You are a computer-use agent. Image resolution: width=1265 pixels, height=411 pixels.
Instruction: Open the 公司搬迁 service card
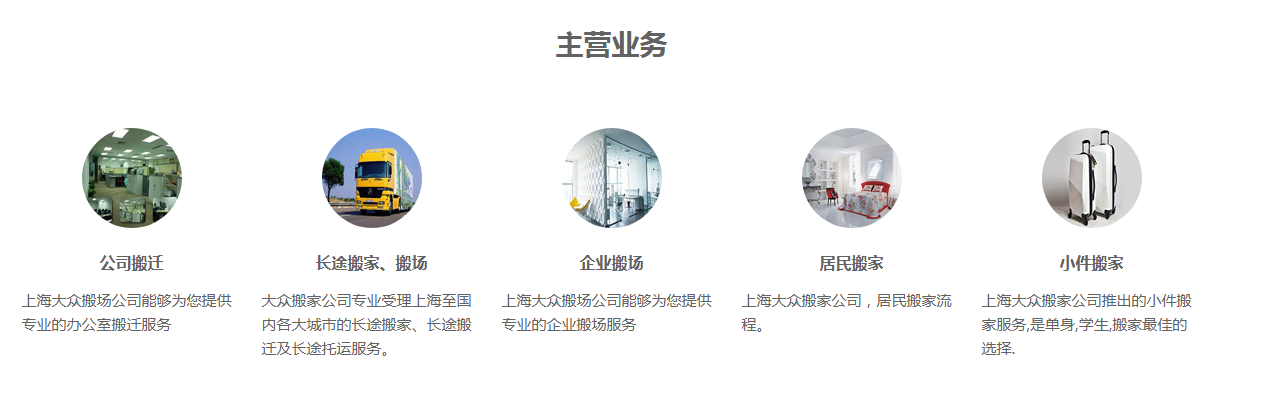click(131, 264)
